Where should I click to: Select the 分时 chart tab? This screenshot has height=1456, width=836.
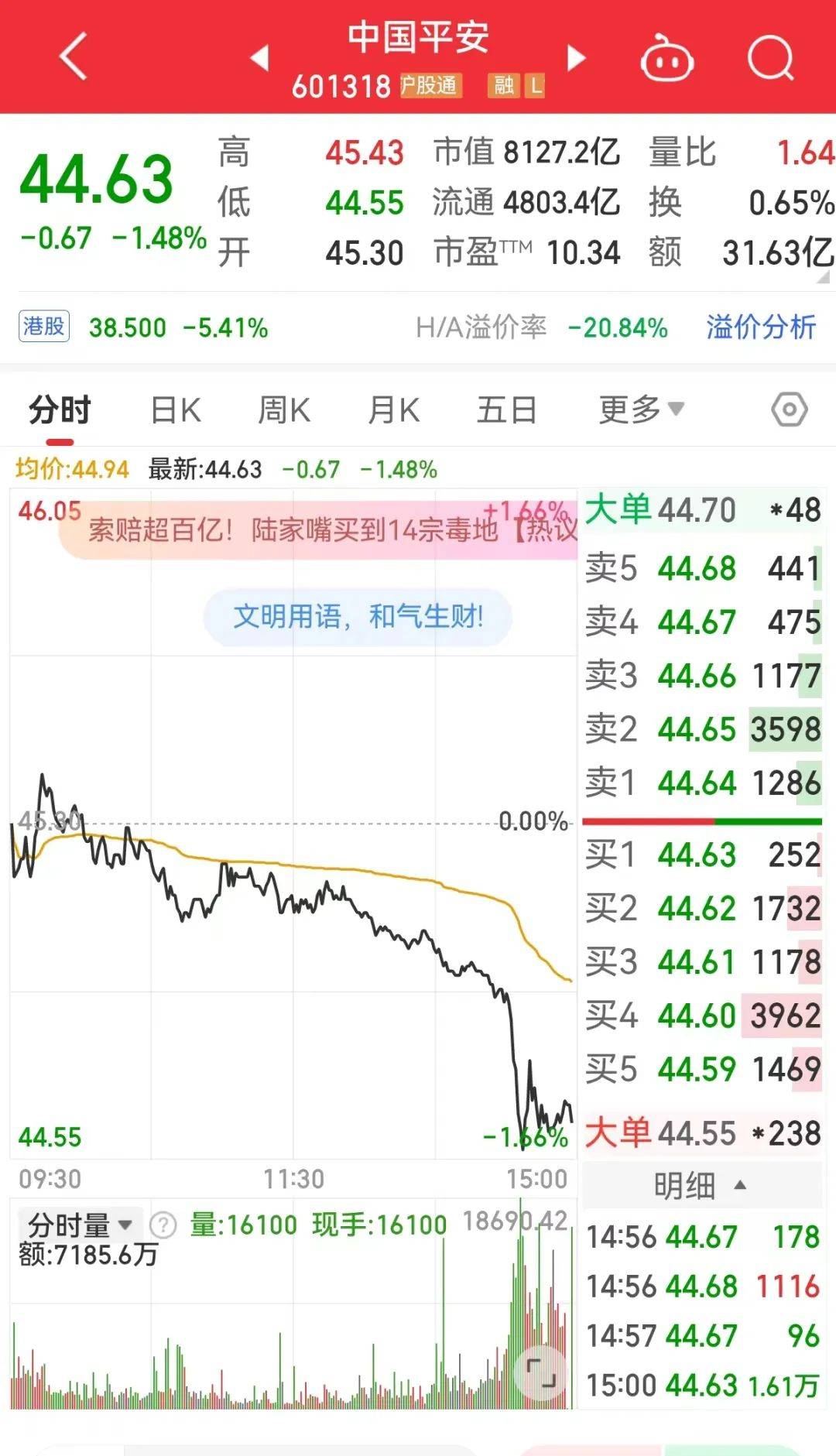[x=60, y=409]
